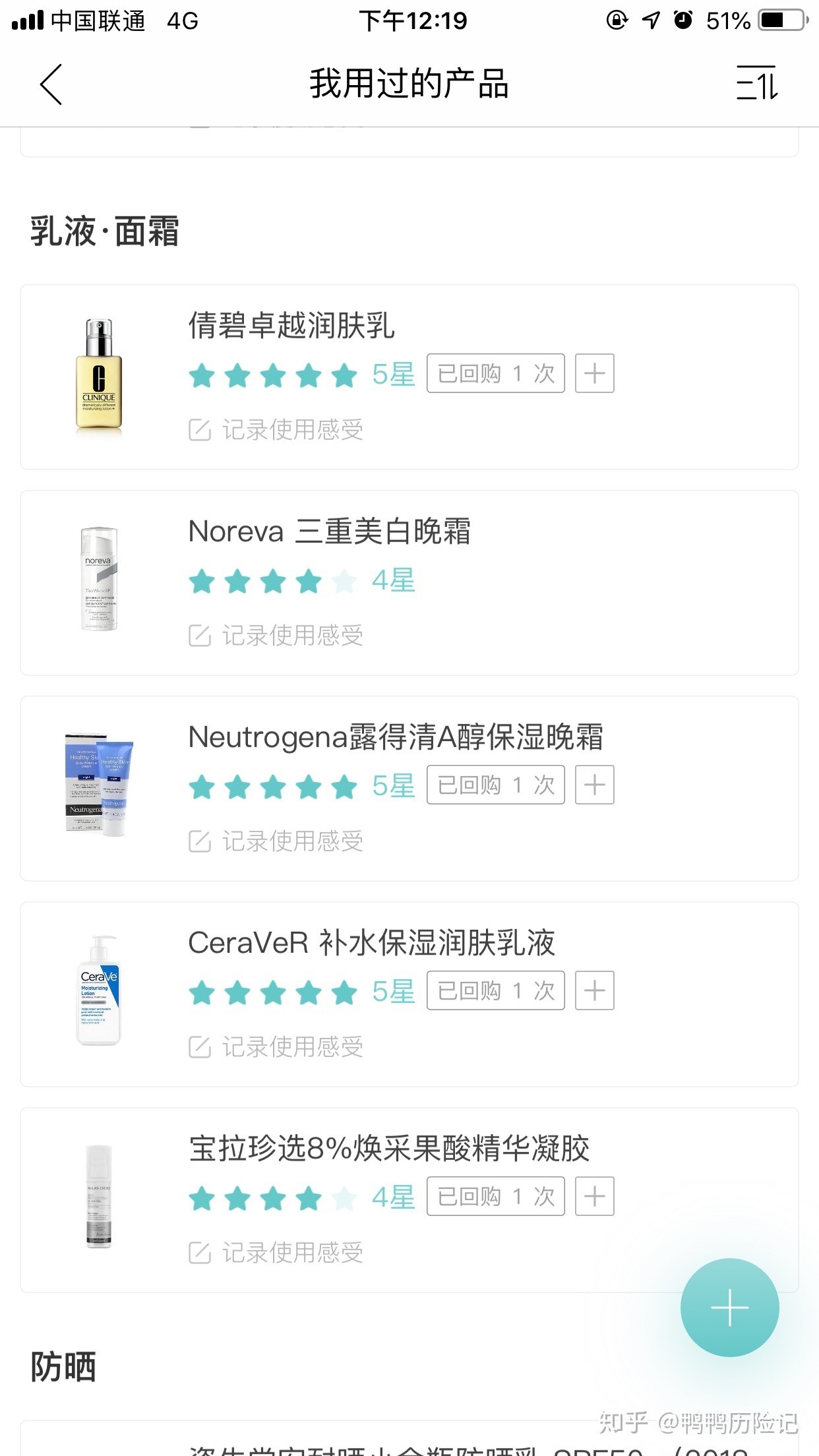This screenshot has width=819, height=1456.
Task: Open the sort and filter icon
Action: tap(757, 83)
